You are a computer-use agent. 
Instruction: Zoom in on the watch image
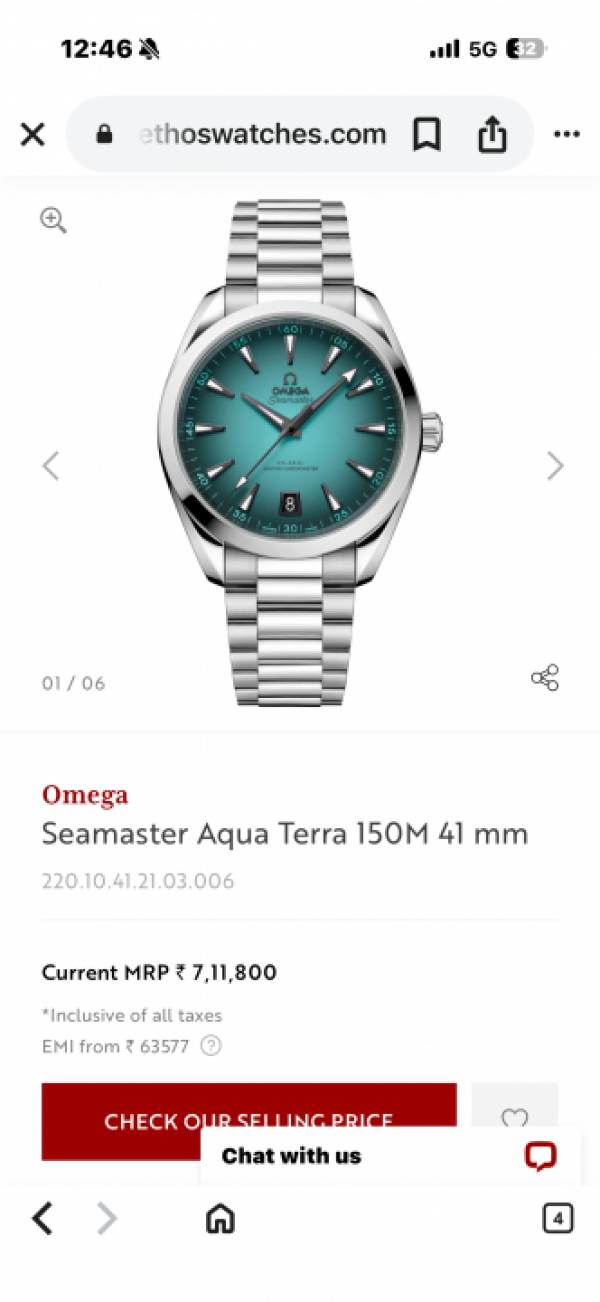point(53,221)
